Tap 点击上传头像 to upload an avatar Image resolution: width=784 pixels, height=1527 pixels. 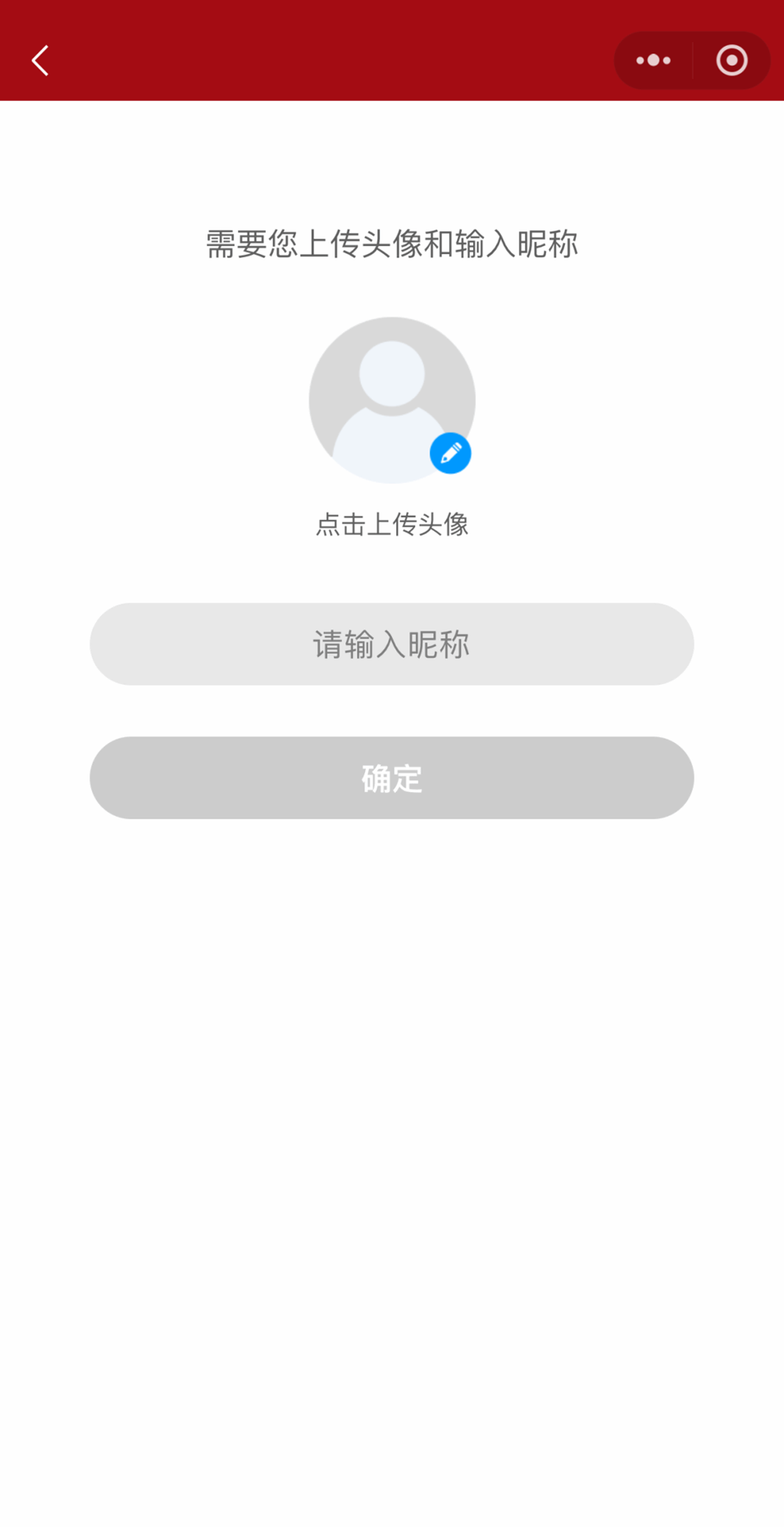[x=392, y=525]
